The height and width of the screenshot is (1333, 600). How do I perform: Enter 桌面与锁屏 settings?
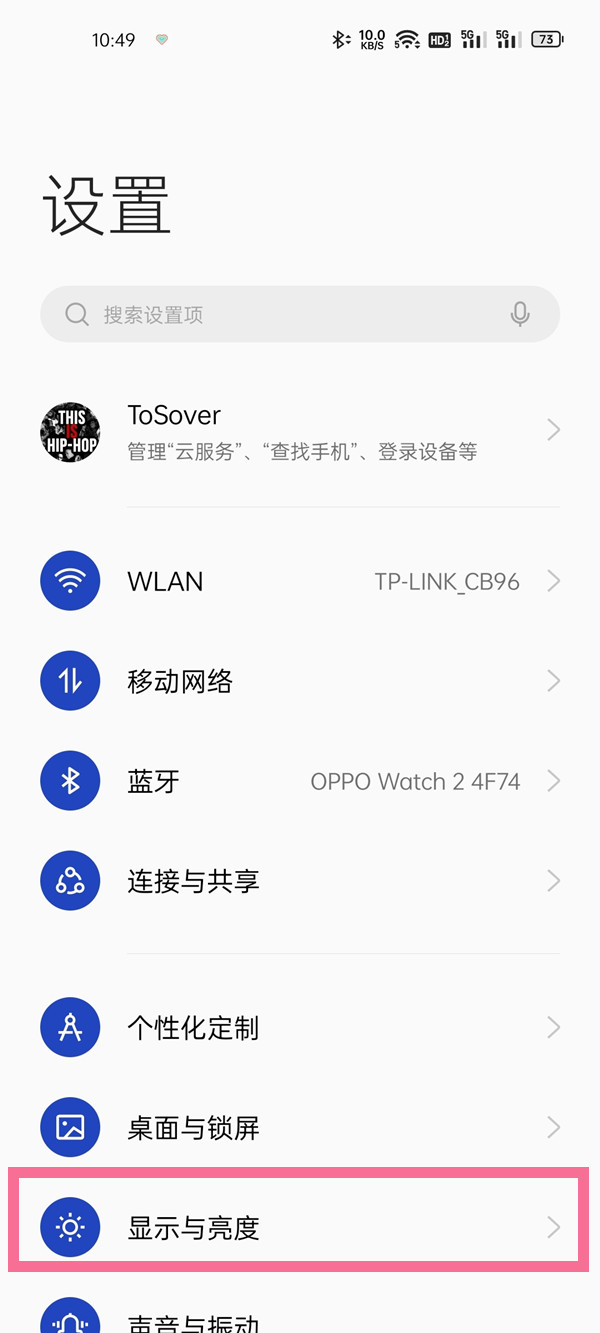click(300, 1128)
